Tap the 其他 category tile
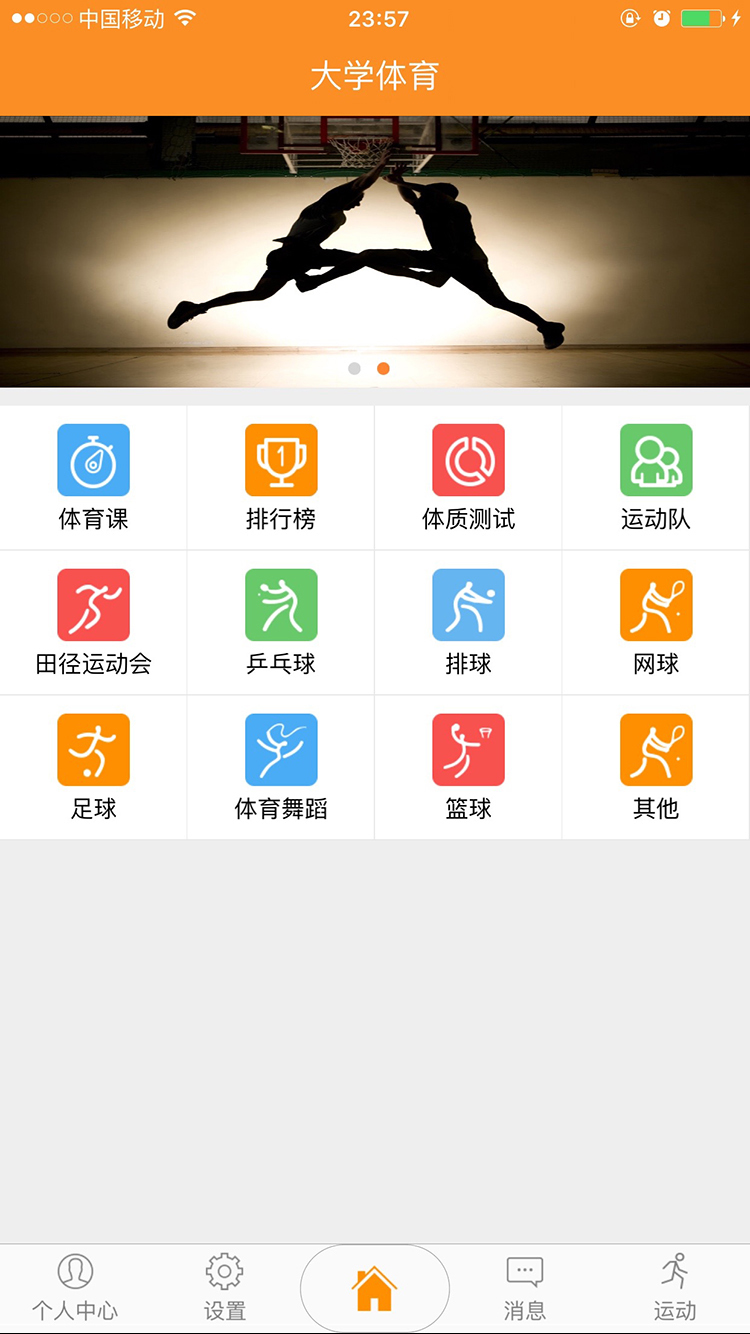The image size is (750, 1334). pyautogui.click(x=656, y=767)
